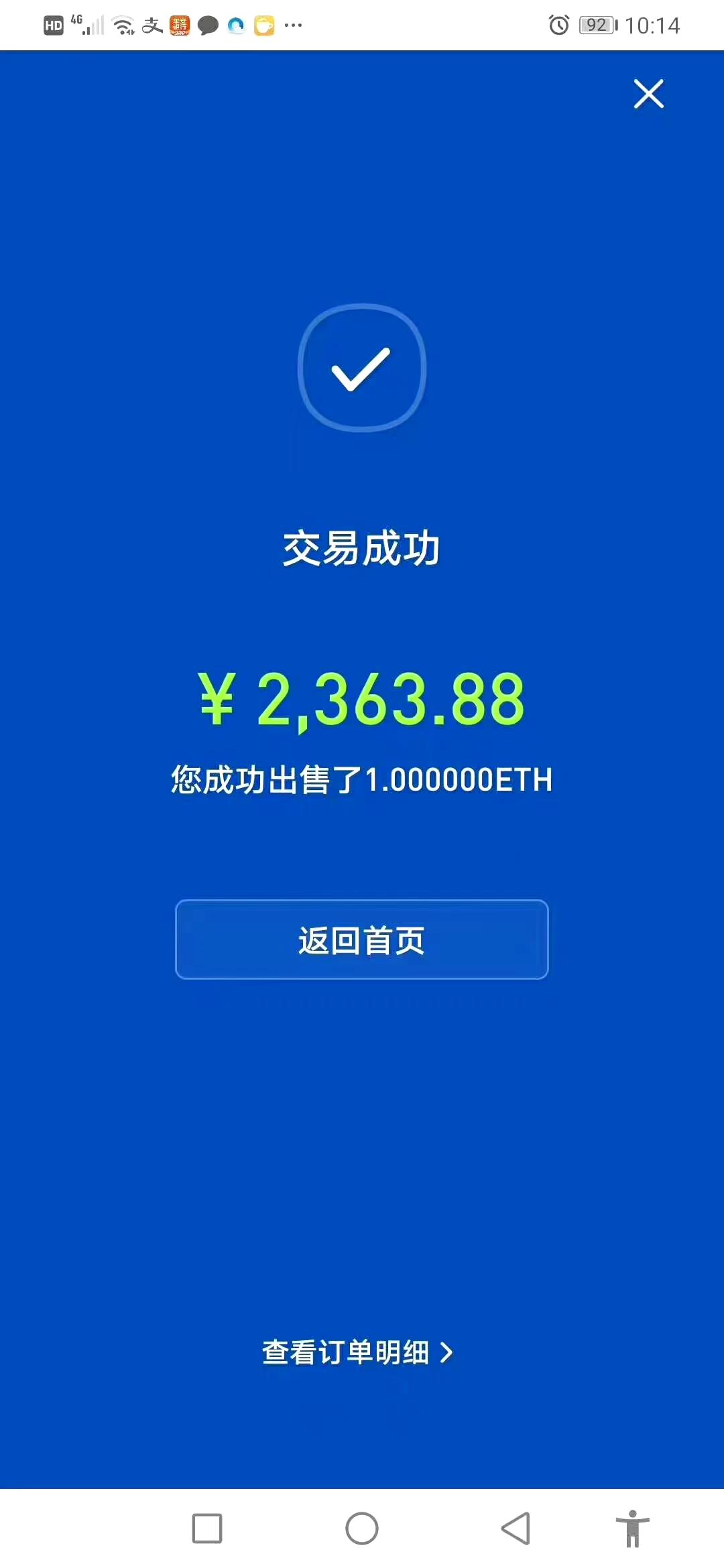724x1568 pixels.
Task: Open the WeChat message icon
Action: (x=208, y=25)
